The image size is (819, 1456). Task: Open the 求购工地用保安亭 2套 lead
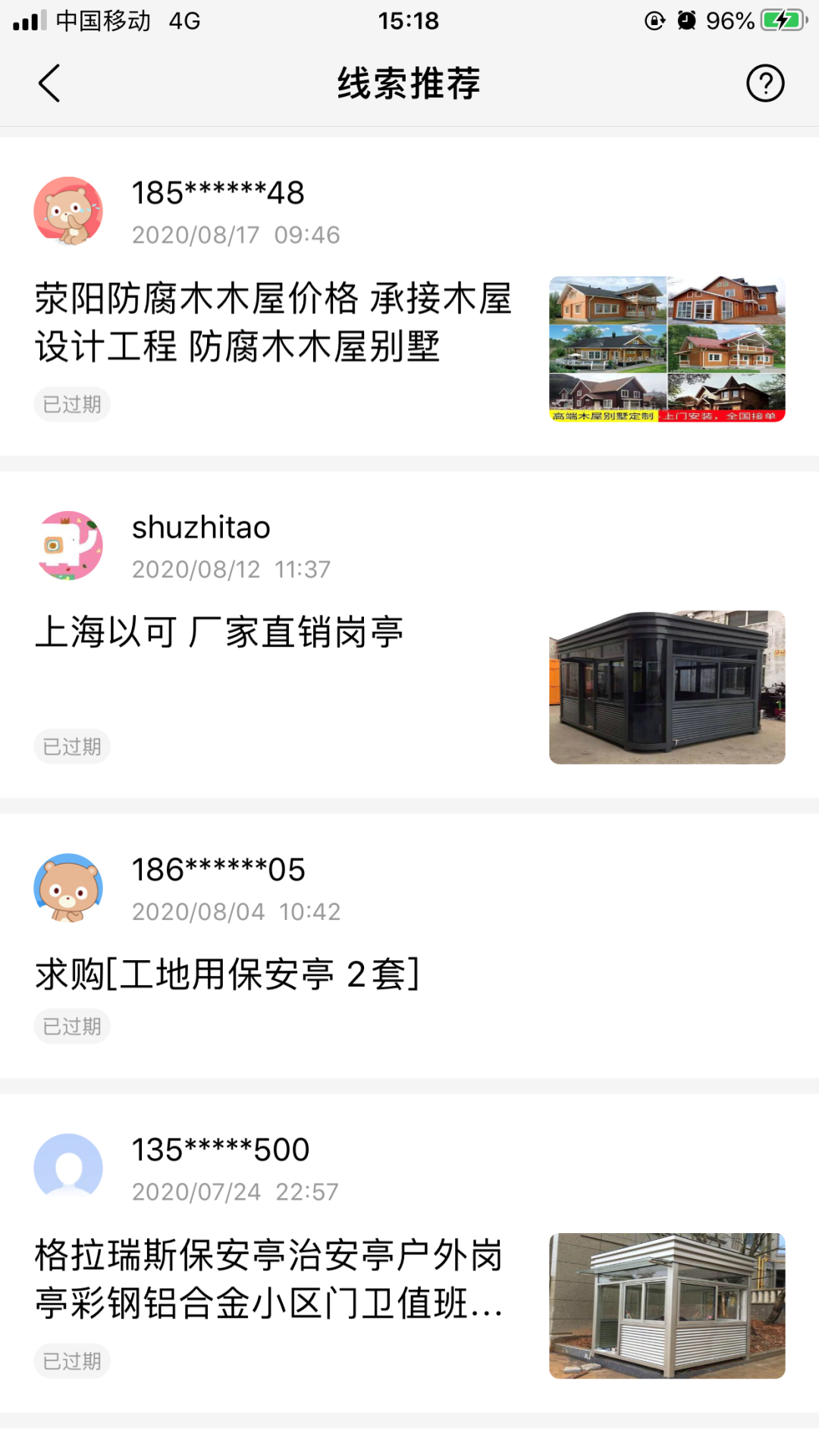[227, 974]
